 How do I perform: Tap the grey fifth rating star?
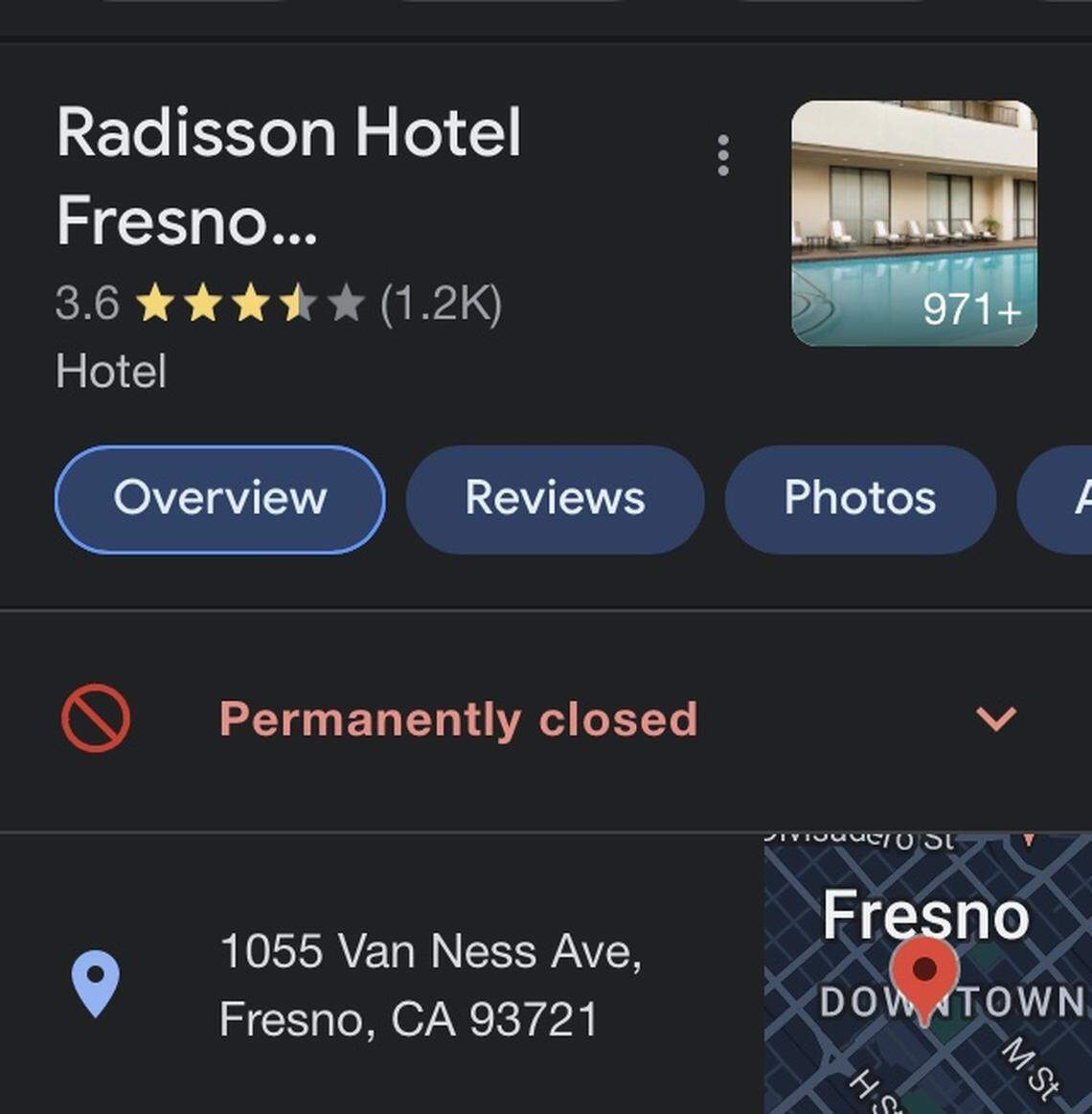[x=347, y=305]
